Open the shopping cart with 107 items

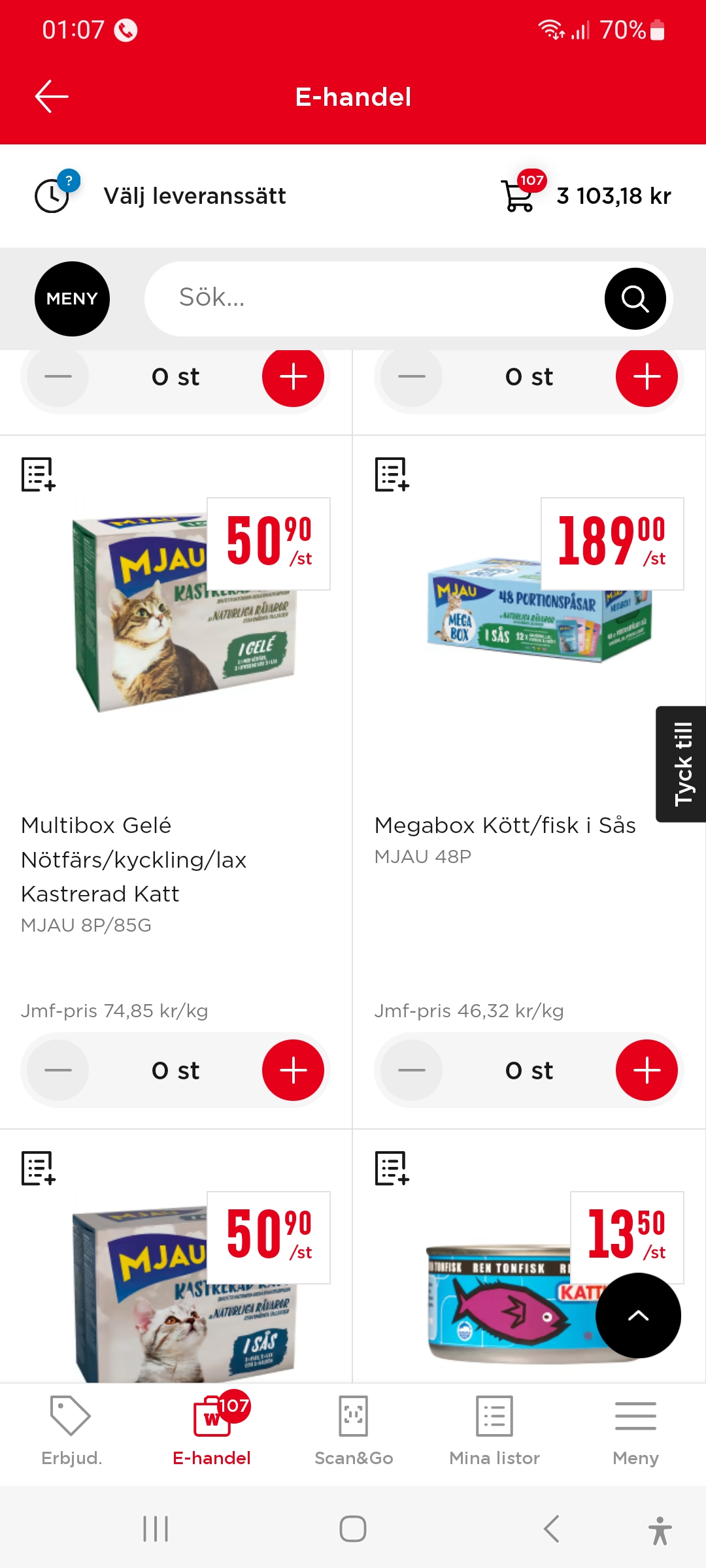pyautogui.click(x=520, y=195)
